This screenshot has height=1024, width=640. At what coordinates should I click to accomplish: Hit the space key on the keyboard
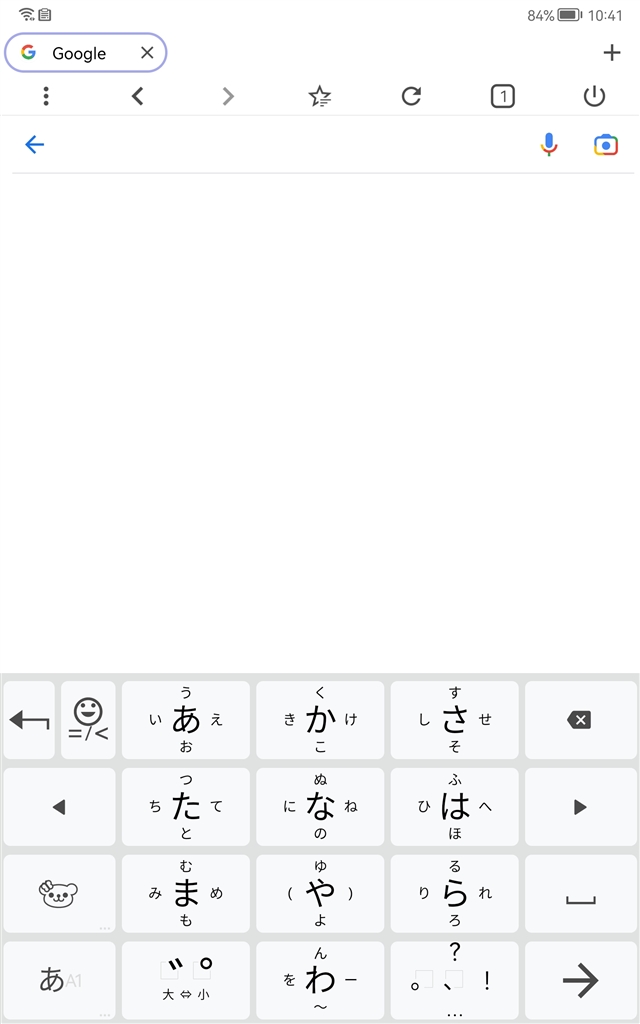tap(580, 893)
